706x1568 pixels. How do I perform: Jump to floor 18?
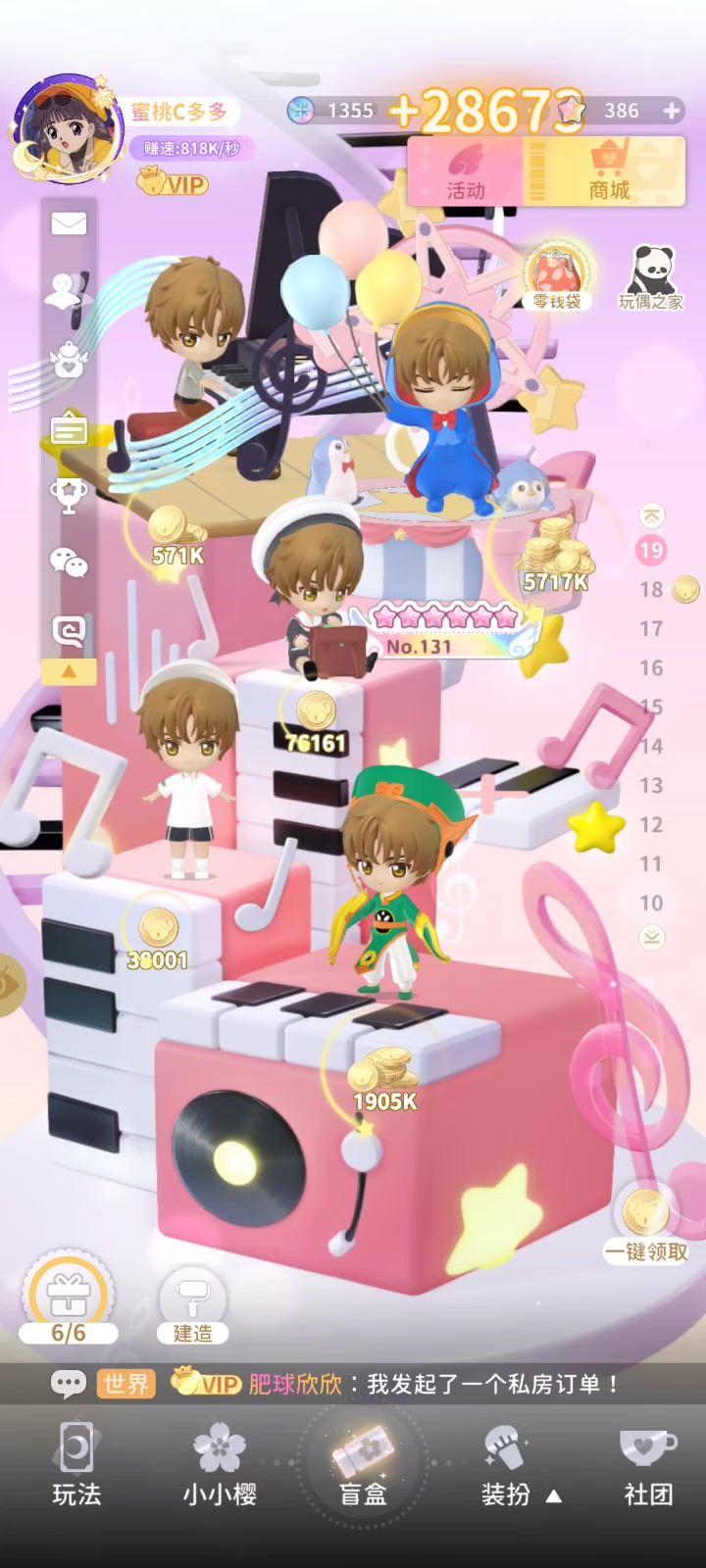[652, 589]
